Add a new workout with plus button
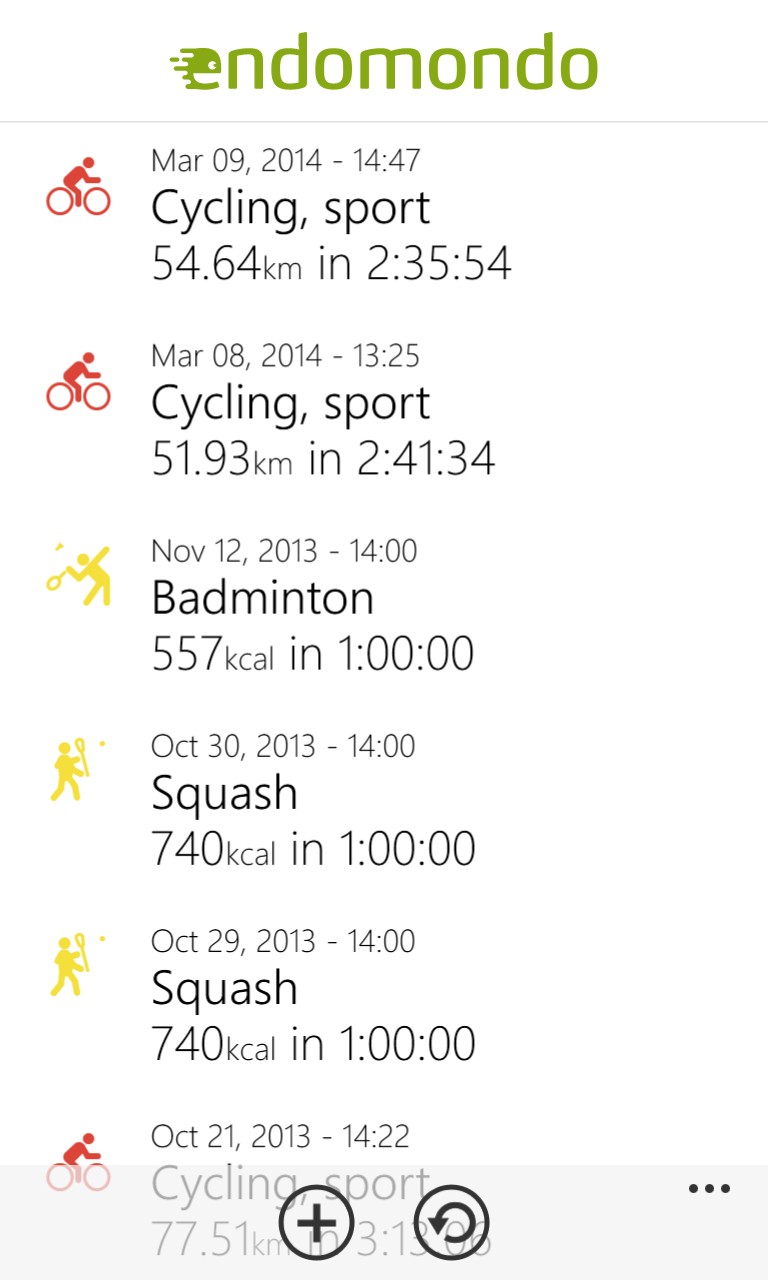Viewport: 768px width, 1280px height. tap(316, 1222)
